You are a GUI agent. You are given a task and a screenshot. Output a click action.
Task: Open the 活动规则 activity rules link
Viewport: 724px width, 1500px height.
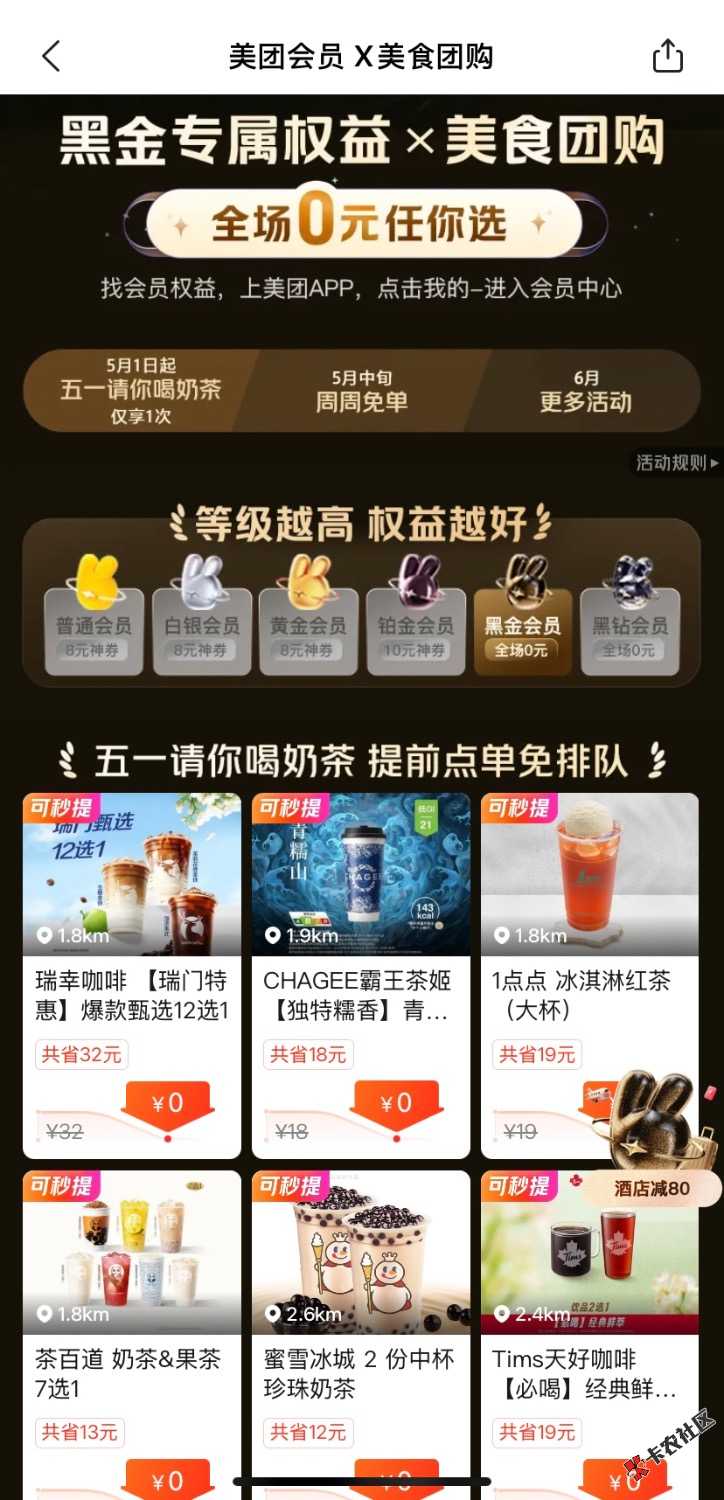(x=677, y=463)
